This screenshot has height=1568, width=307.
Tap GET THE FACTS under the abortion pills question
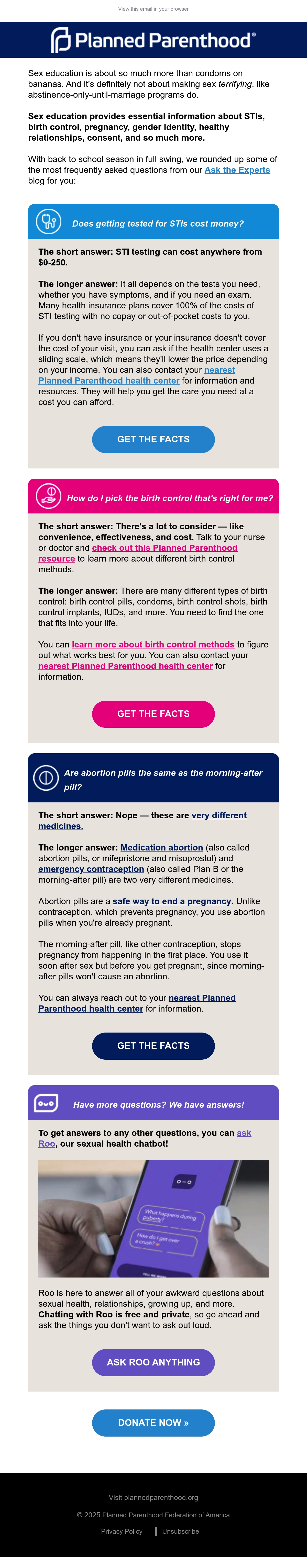[x=153, y=1046]
